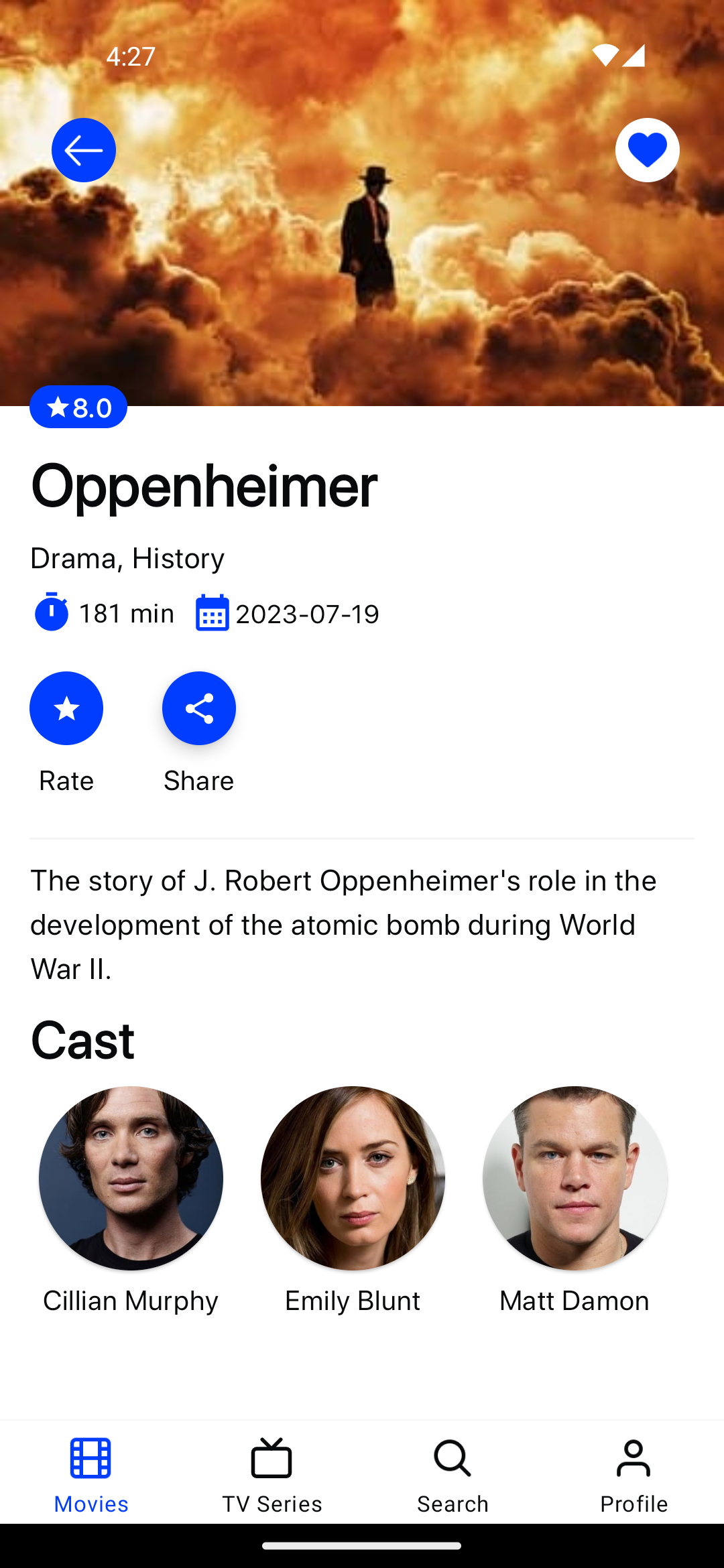
Task: Toggle the favorite heart for Oppenheimer
Action: (647, 150)
